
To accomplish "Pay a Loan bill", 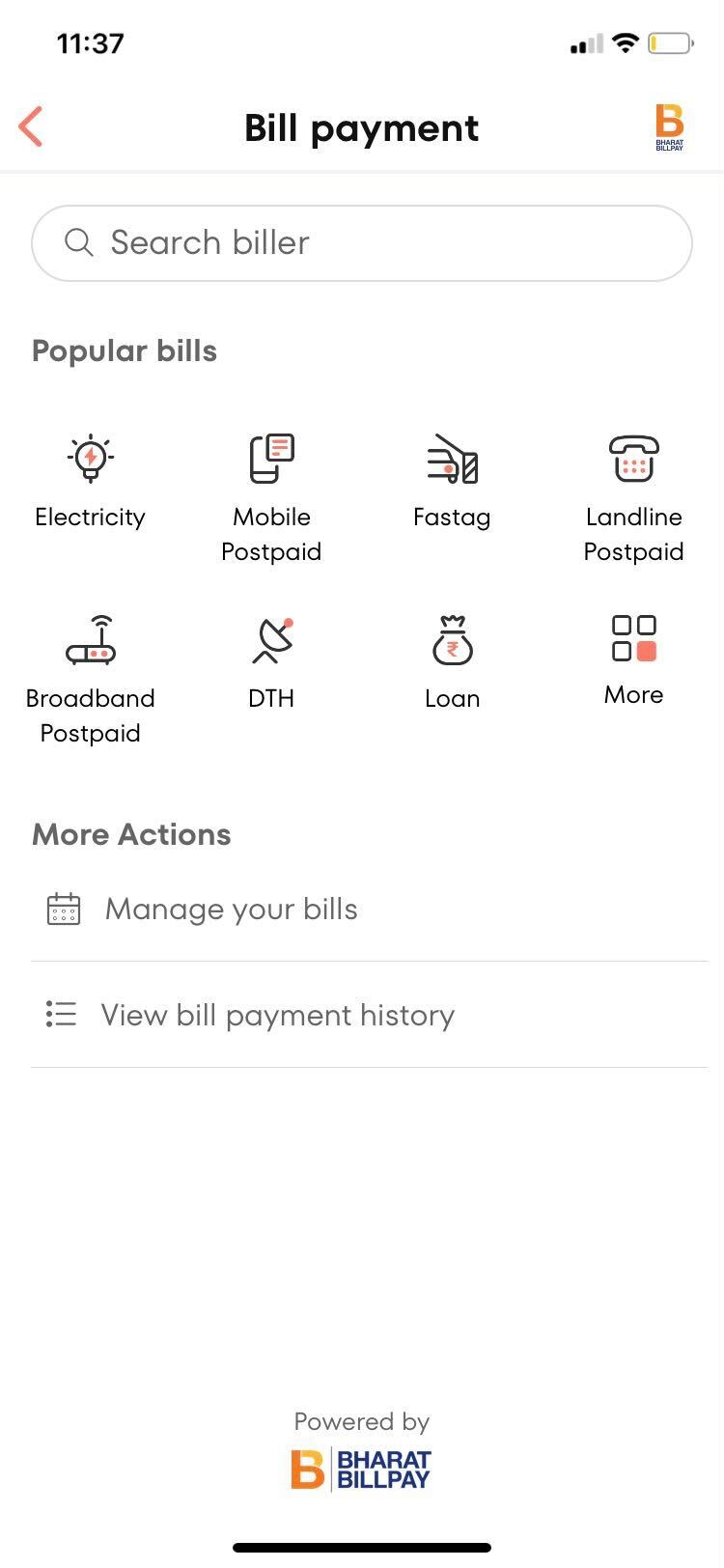I will tap(452, 663).
